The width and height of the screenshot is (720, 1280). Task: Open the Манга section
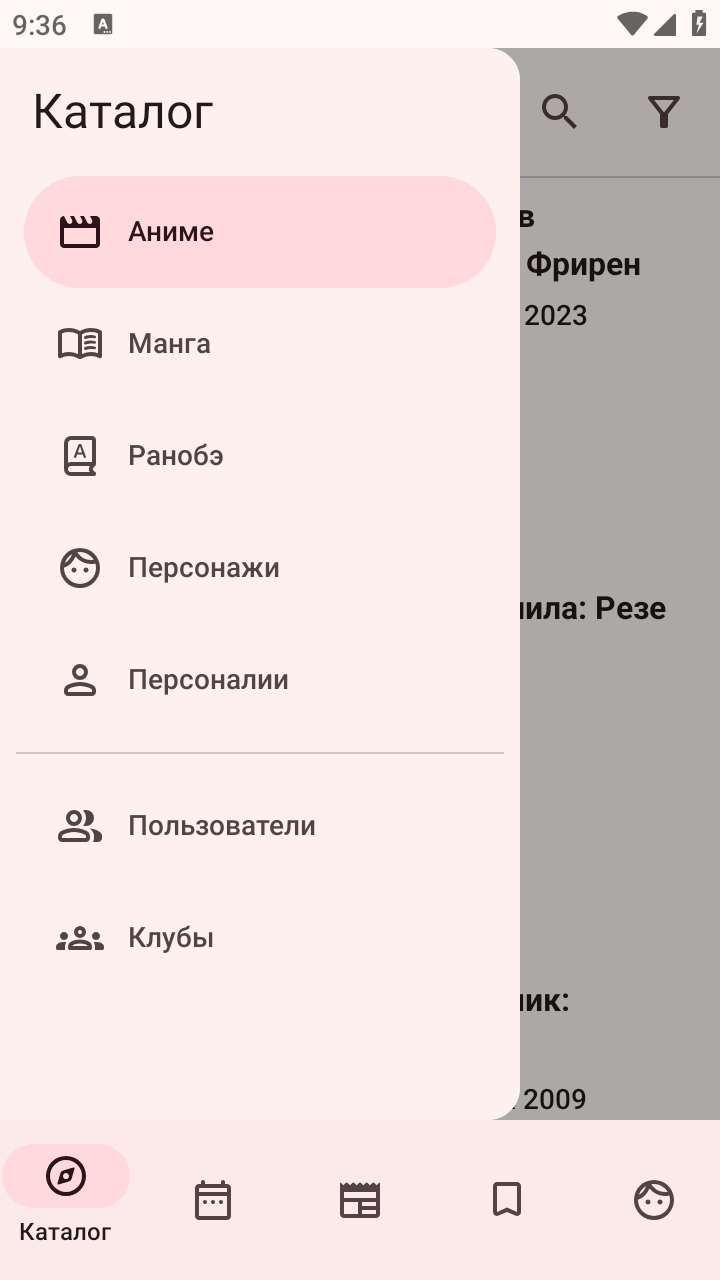click(260, 344)
